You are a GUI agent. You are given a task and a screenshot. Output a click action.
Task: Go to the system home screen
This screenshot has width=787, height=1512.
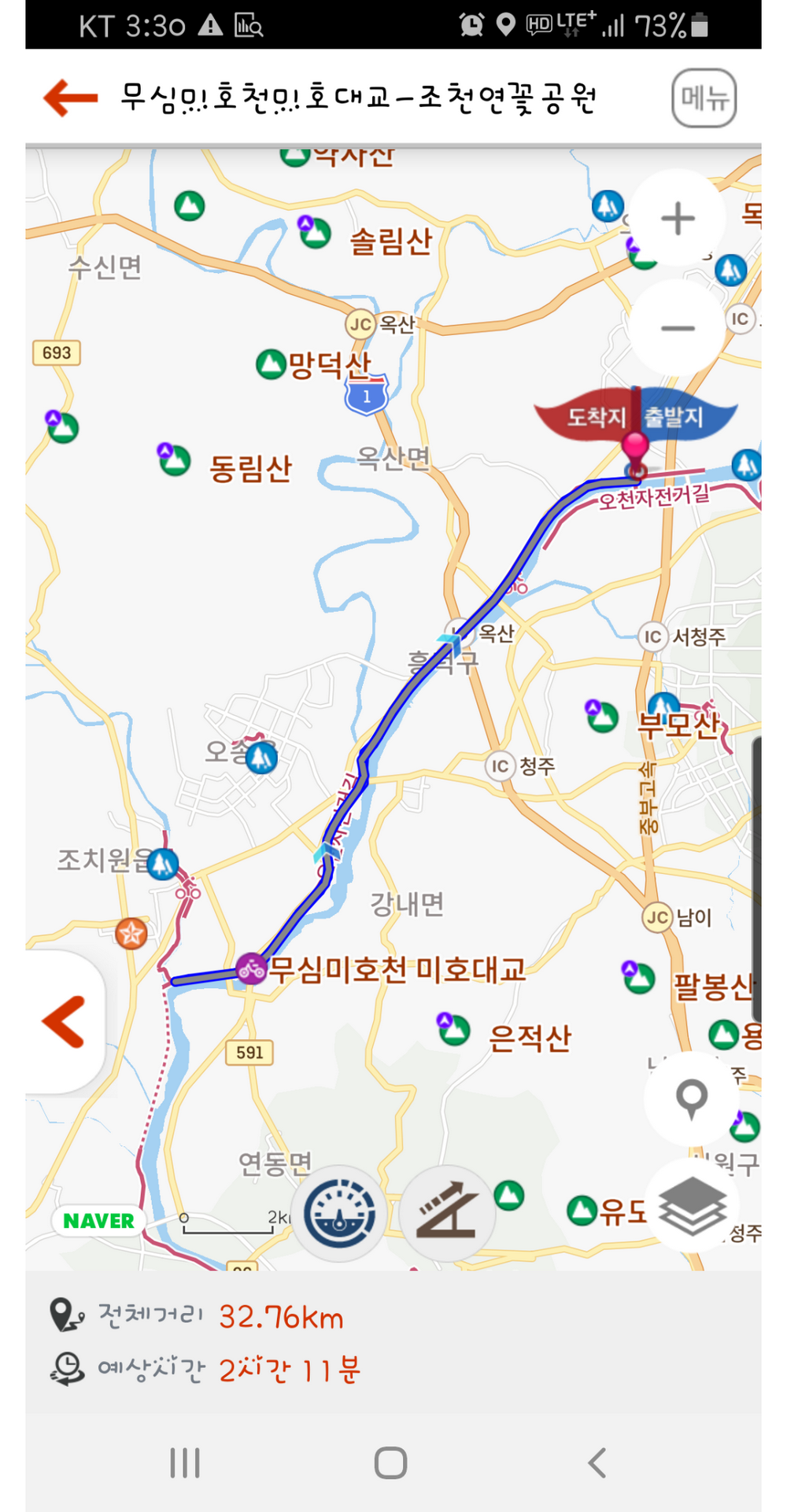pyautogui.click(x=391, y=1463)
